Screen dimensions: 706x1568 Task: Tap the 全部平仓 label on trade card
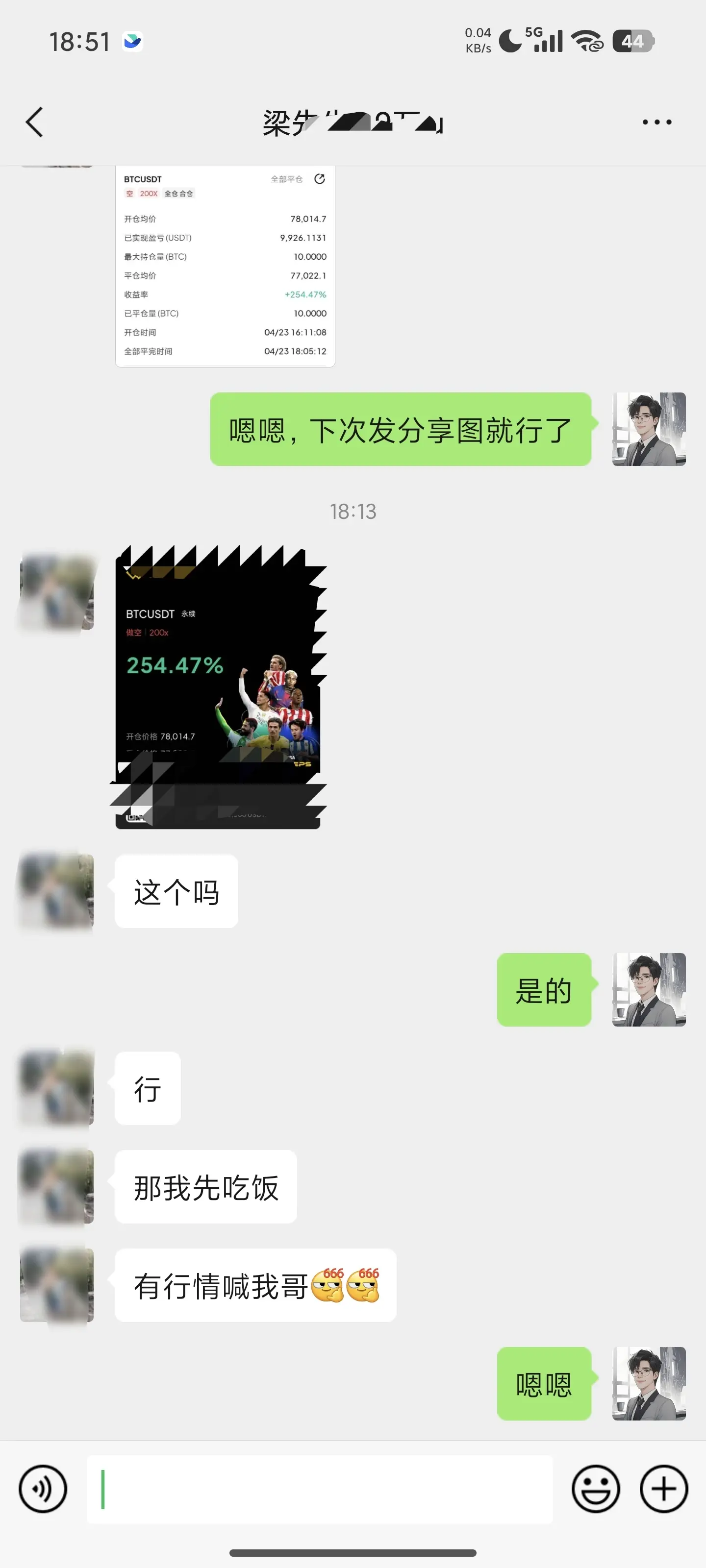(286, 179)
